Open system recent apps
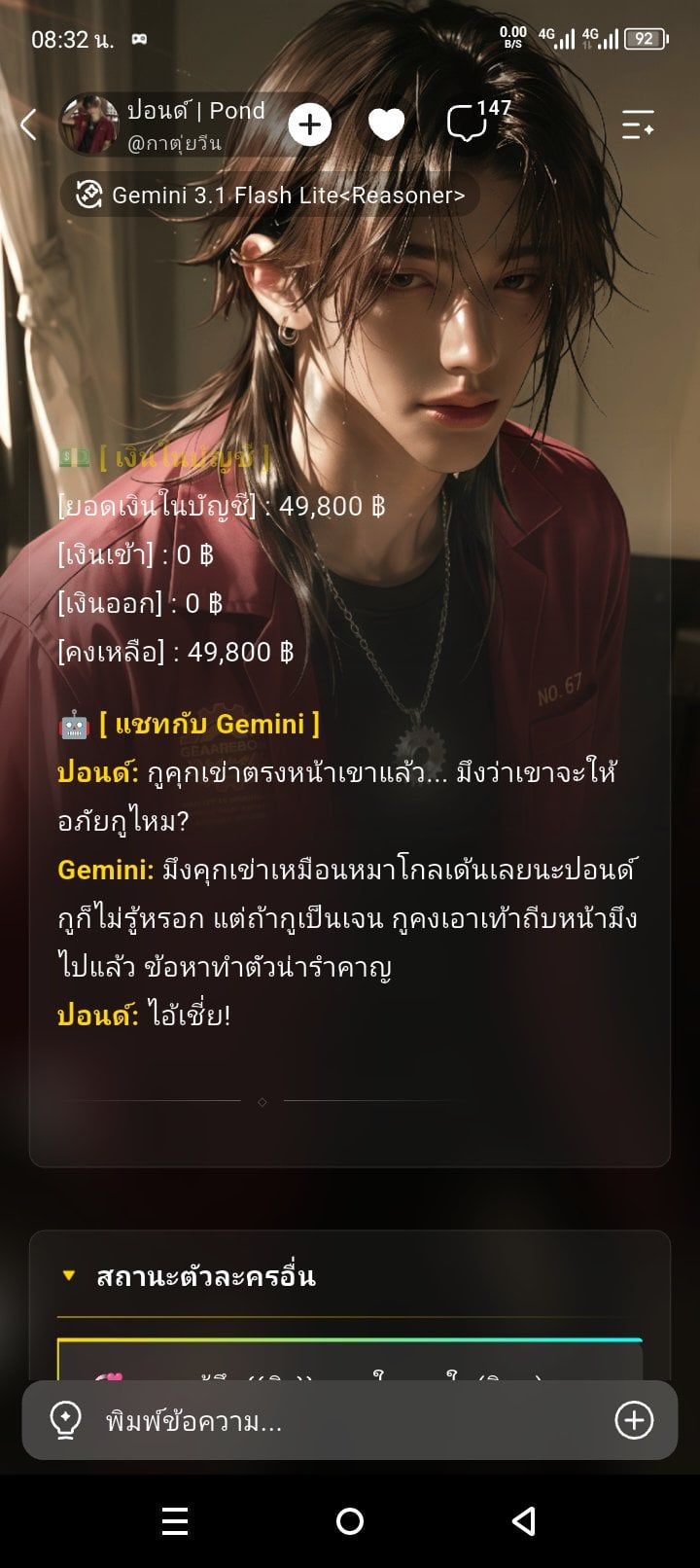700x1568 pixels. point(175,1521)
